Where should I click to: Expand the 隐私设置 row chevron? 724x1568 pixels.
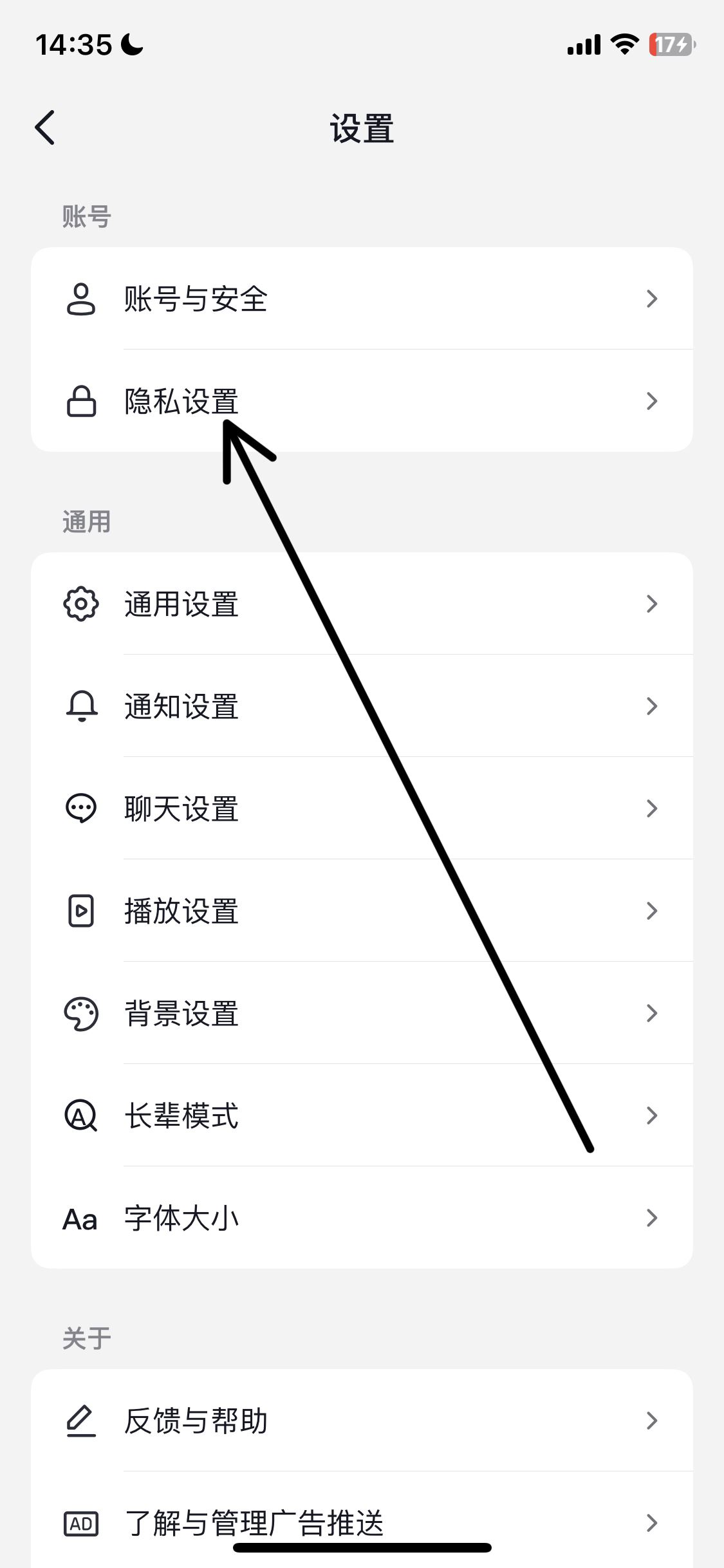[x=653, y=401]
